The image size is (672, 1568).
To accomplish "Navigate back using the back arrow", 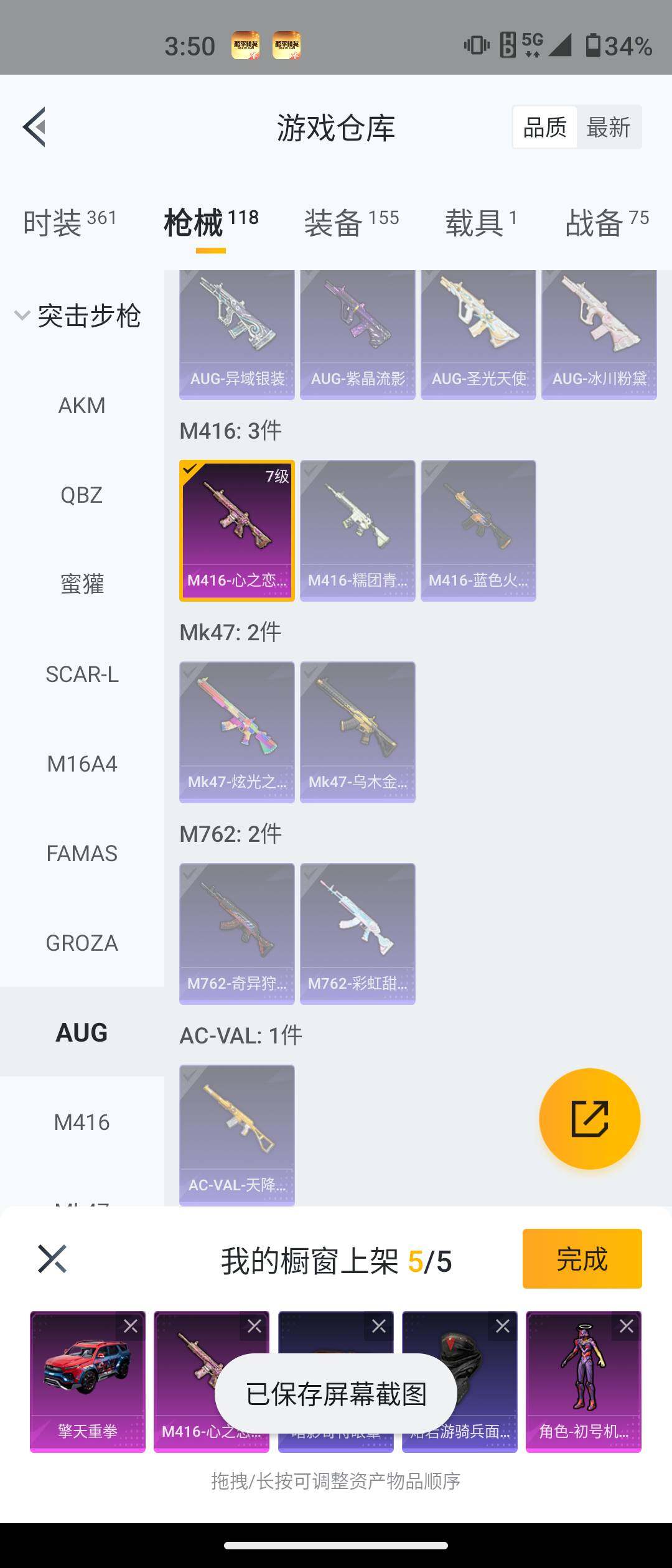I will (x=34, y=128).
